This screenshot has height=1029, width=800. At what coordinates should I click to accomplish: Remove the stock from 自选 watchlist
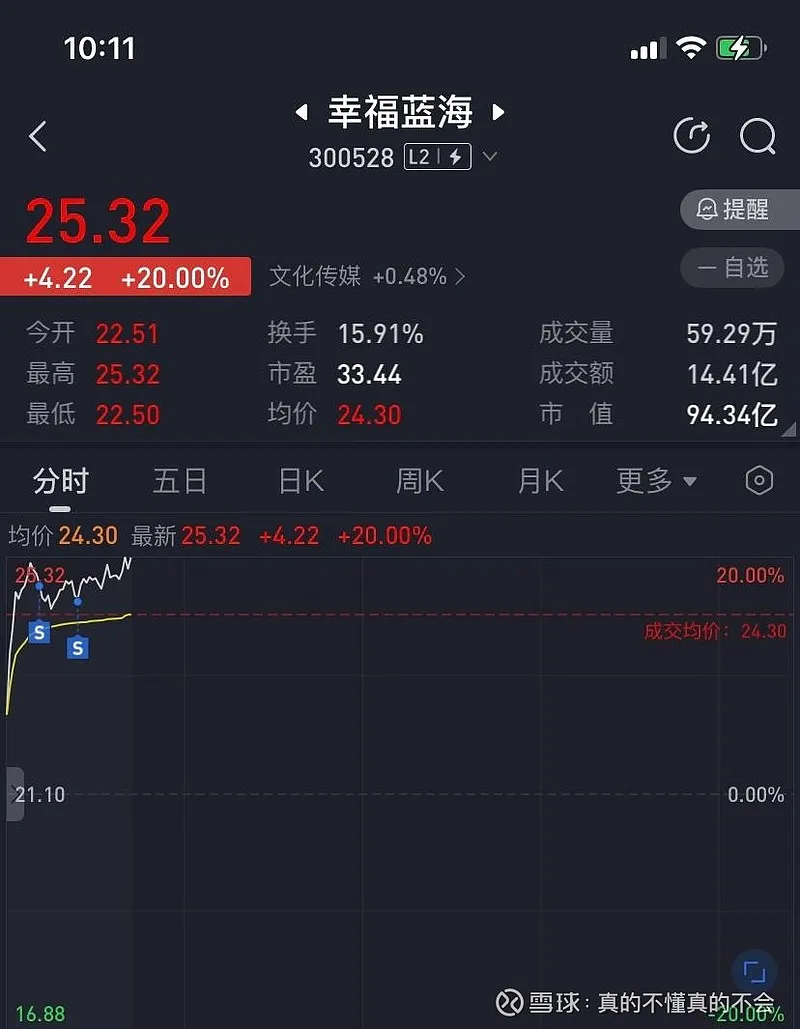click(x=733, y=267)
